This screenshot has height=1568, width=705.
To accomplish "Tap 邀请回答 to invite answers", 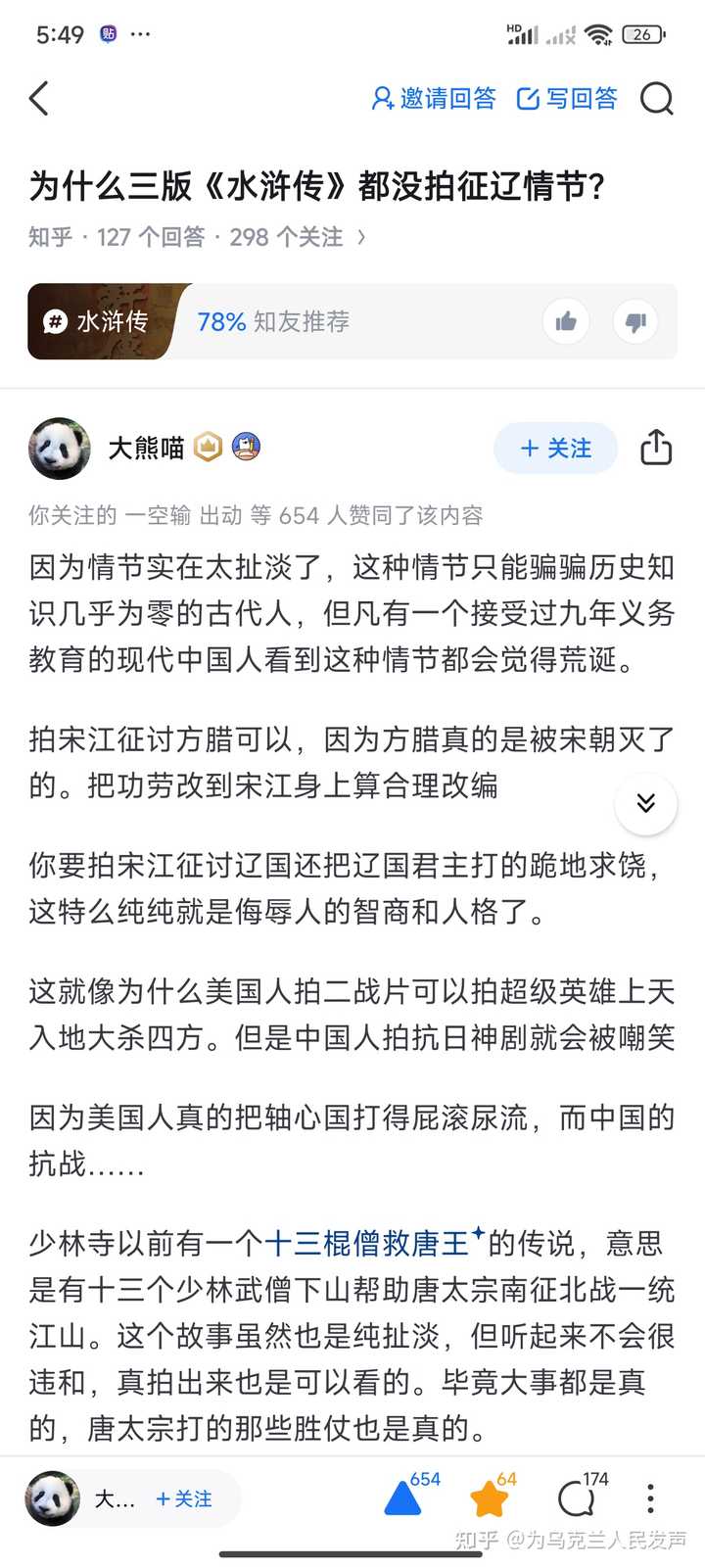I will pos(434,99).
